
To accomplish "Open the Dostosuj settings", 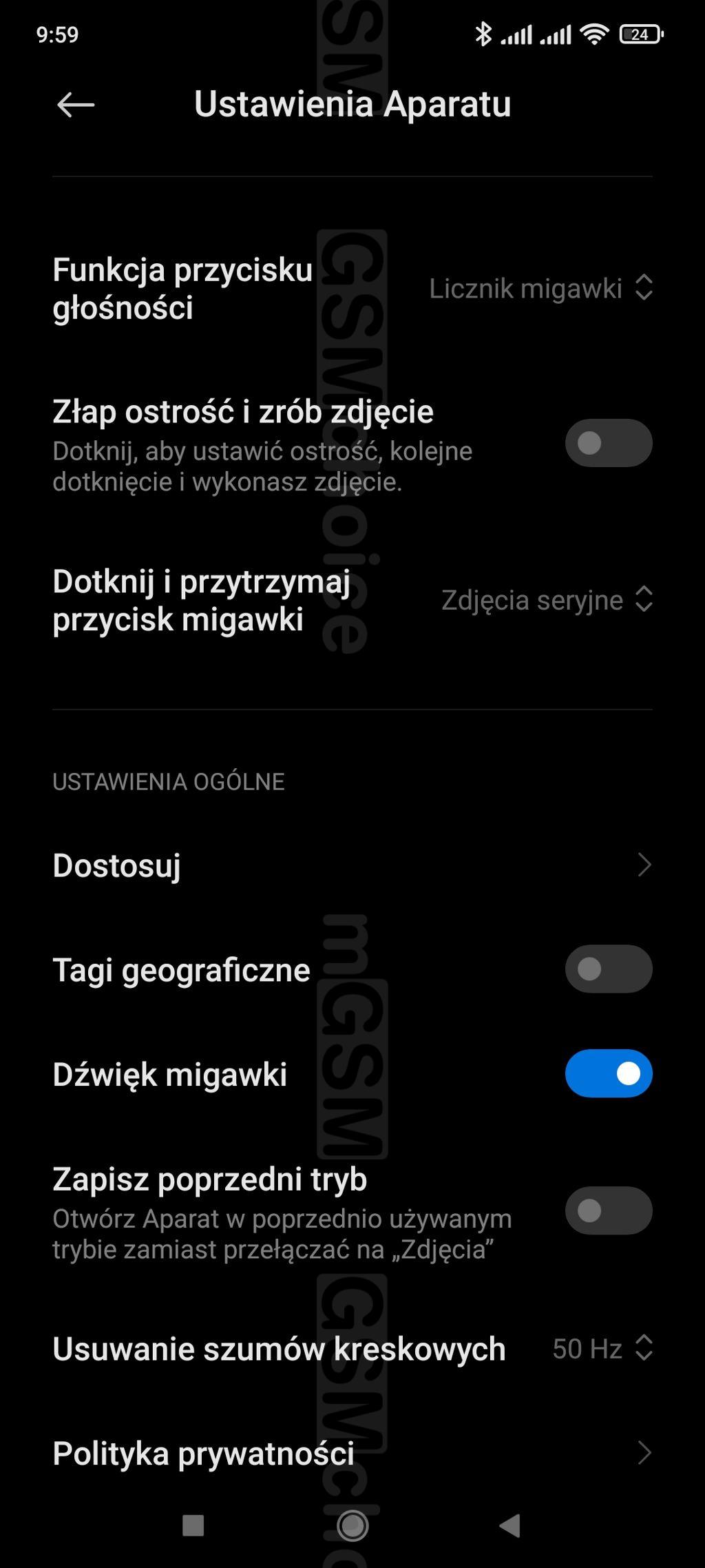I will point(351,865).
